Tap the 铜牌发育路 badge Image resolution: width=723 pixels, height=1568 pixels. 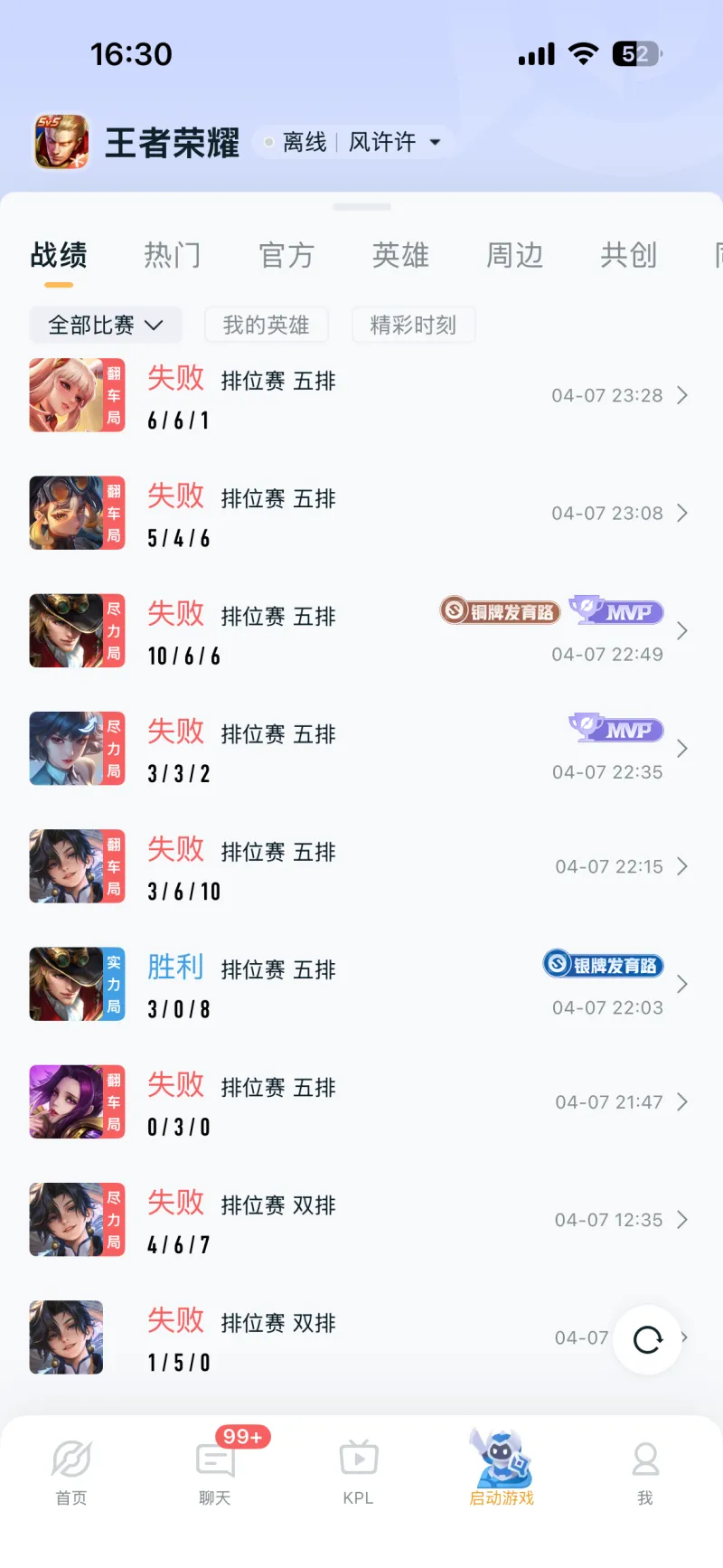(x=499, y=611)
